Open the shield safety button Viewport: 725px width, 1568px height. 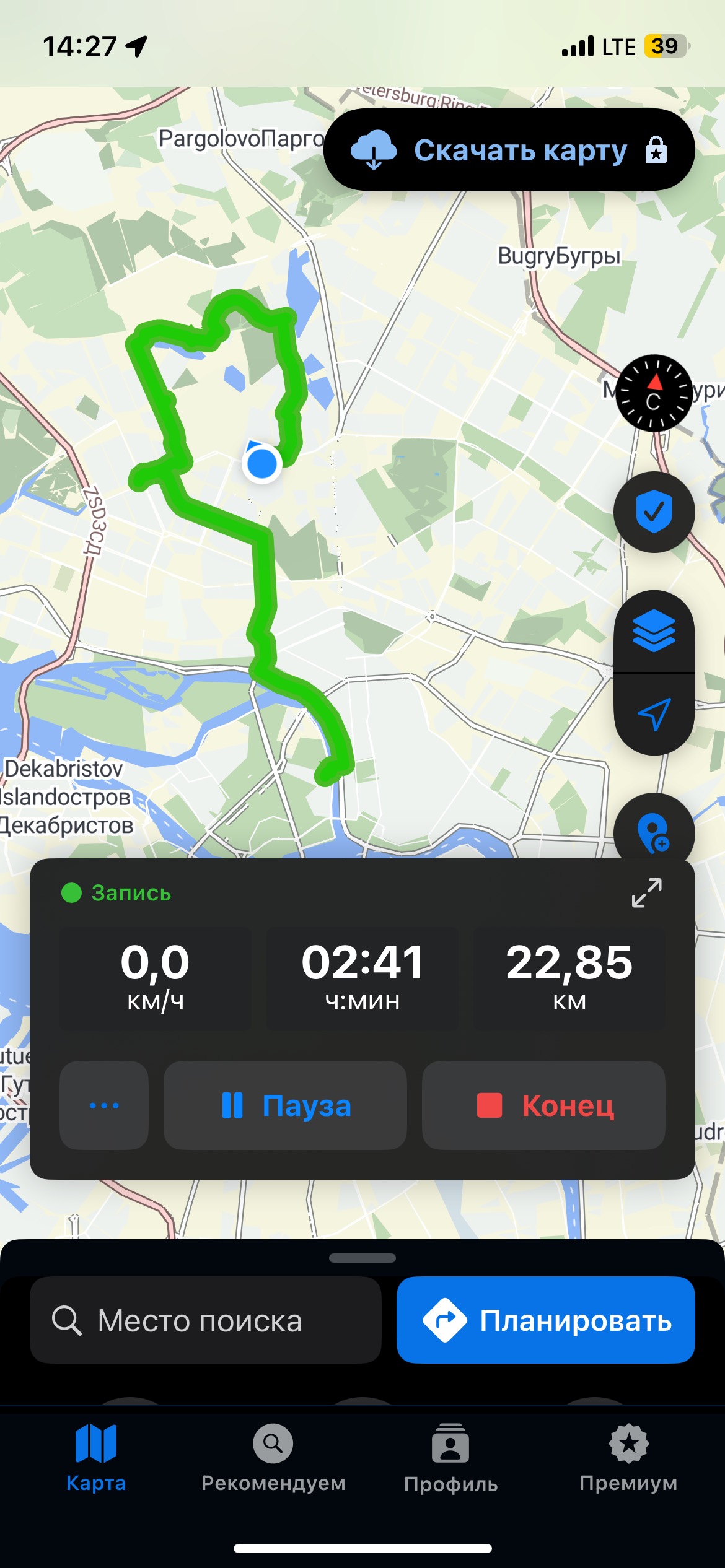(654, 512)
